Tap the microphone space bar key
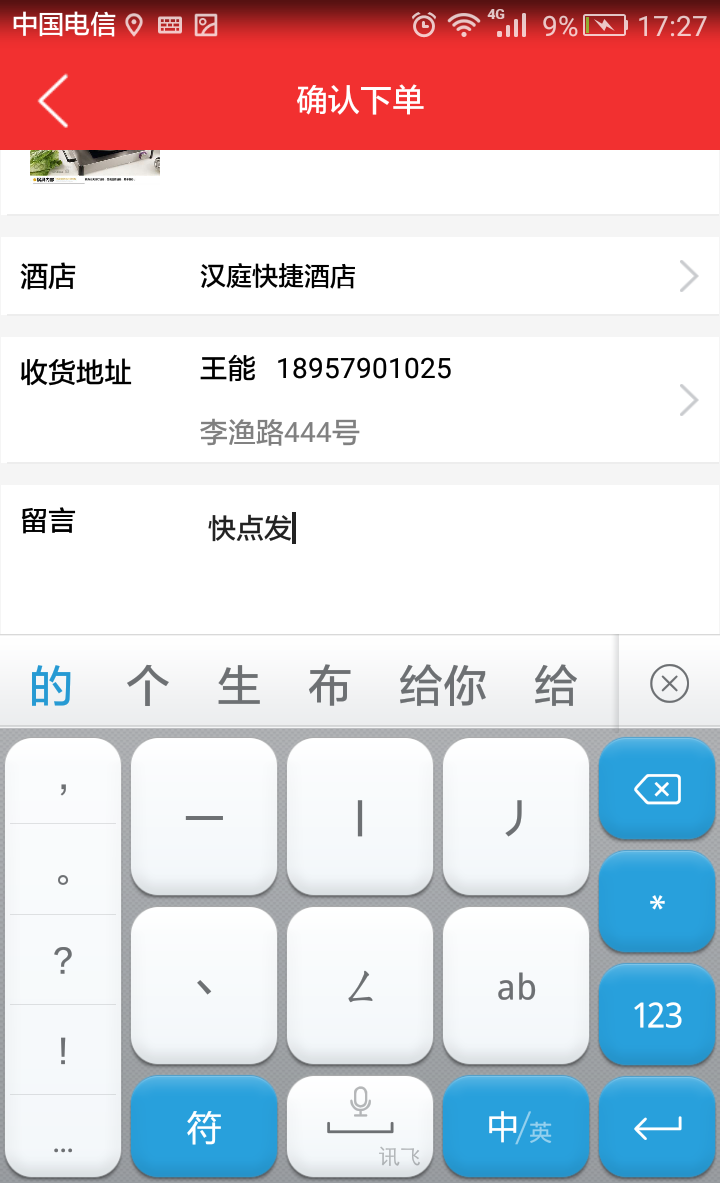Screen dimensions: 720x1183 click(360, 1128)
